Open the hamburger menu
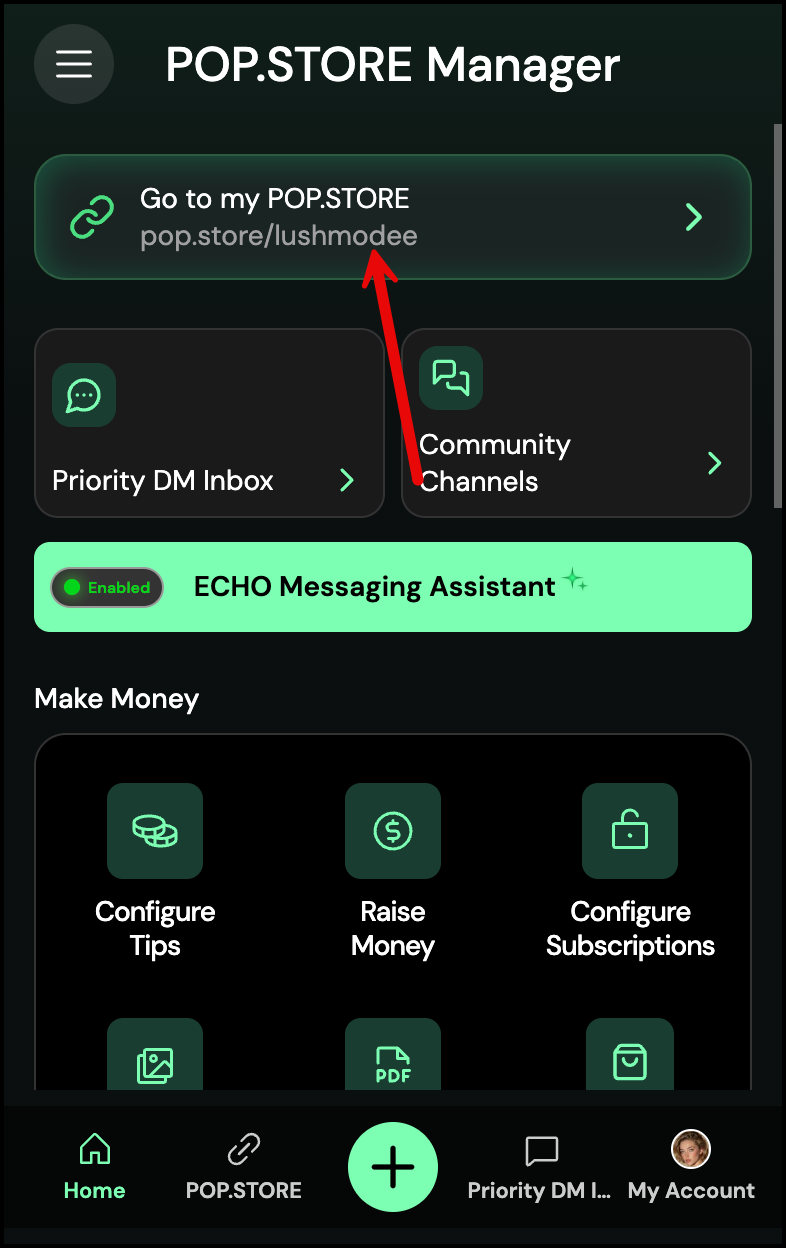This screenshot has width=786, height=1248. (74, 64)
